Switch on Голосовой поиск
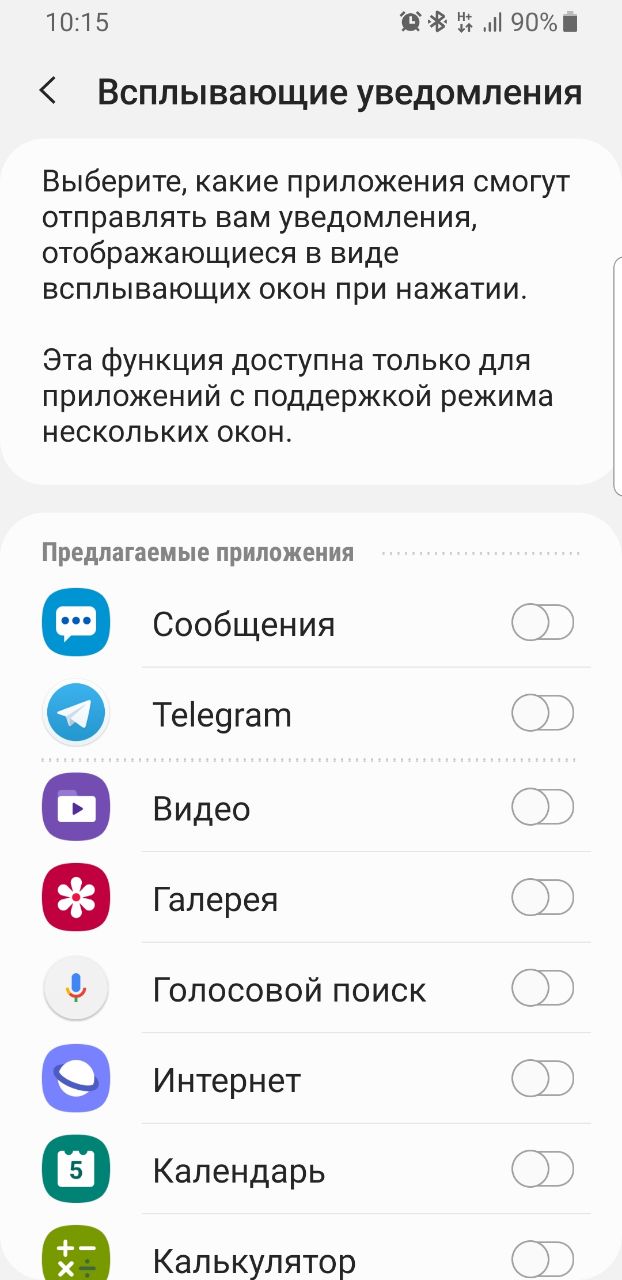The width and height of the screenshot is (622, 1280). point(542,989)
